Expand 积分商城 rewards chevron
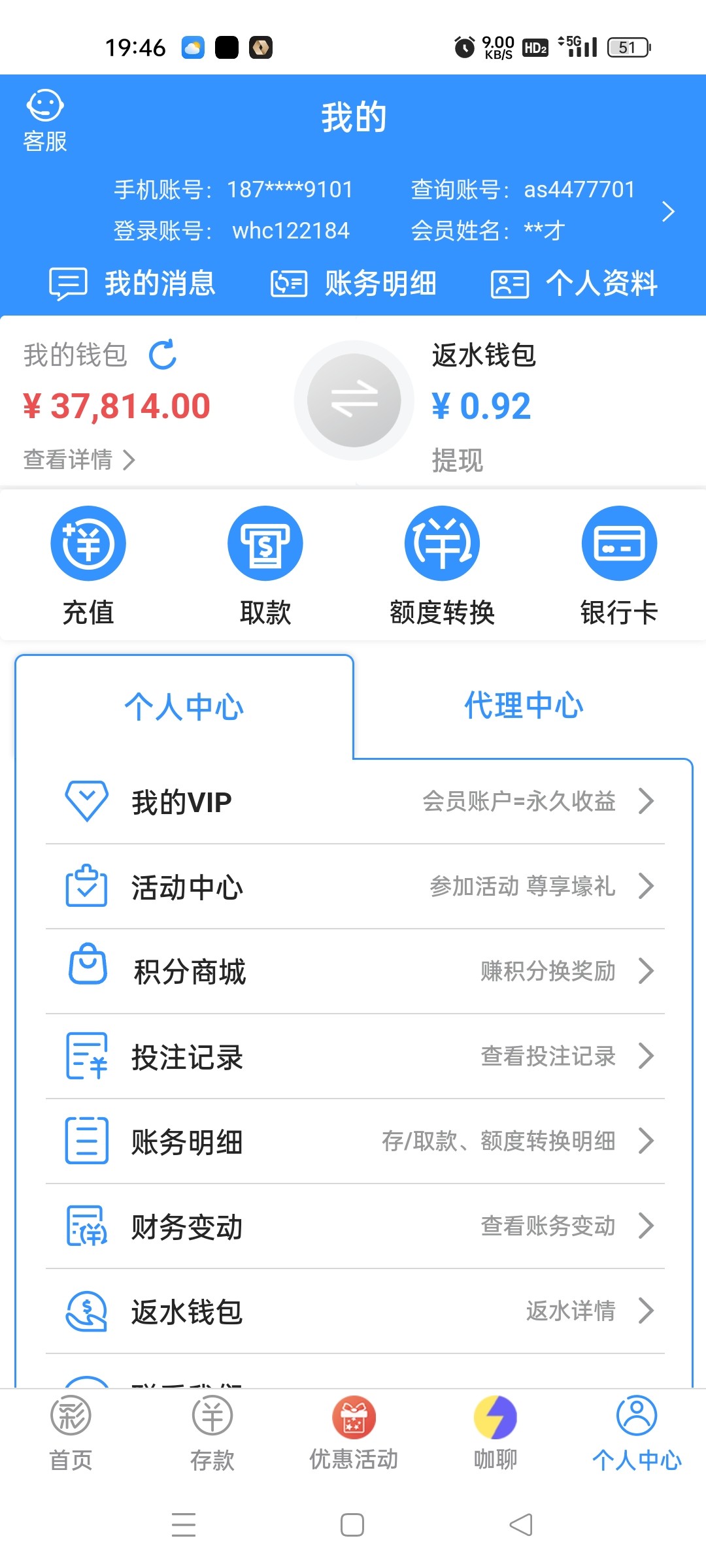The image size is (706, 1568). pos(647,972)
